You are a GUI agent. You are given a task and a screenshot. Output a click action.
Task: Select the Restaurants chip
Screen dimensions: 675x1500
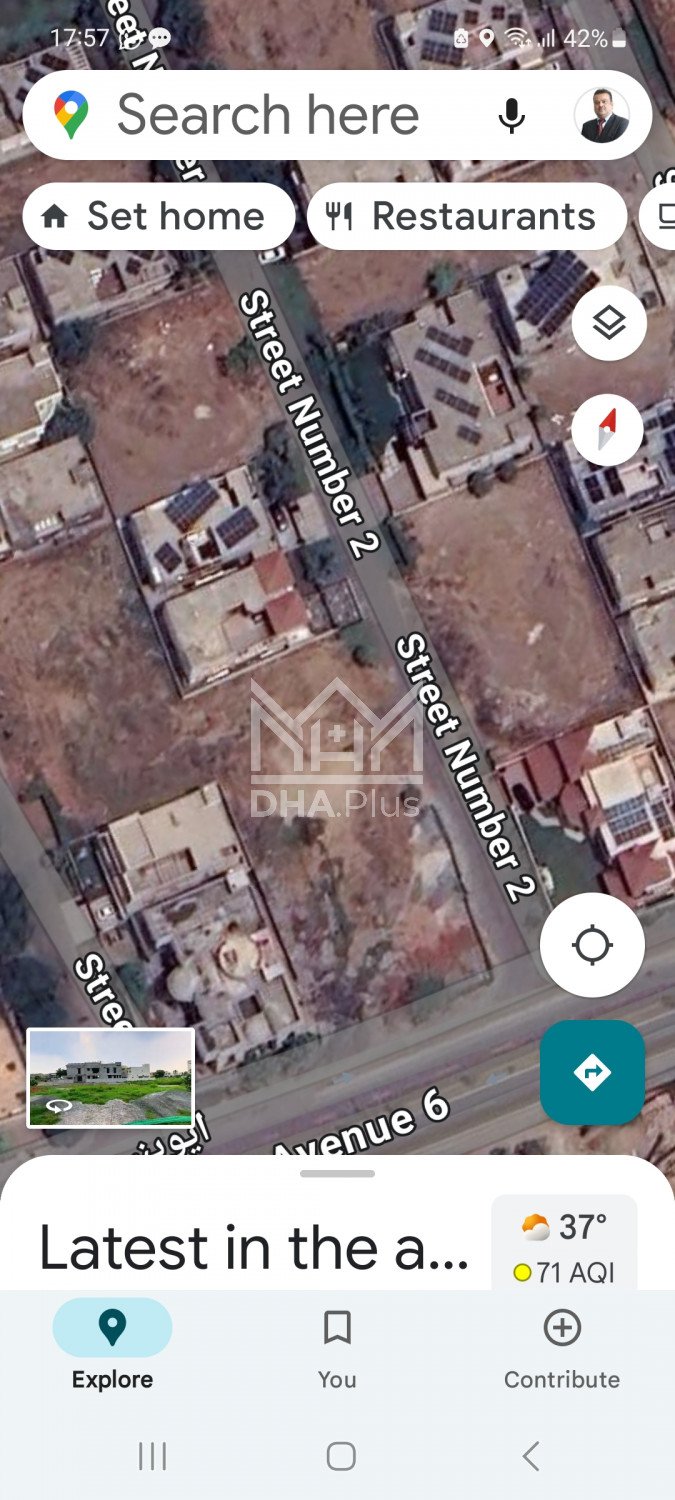[466, 216]
